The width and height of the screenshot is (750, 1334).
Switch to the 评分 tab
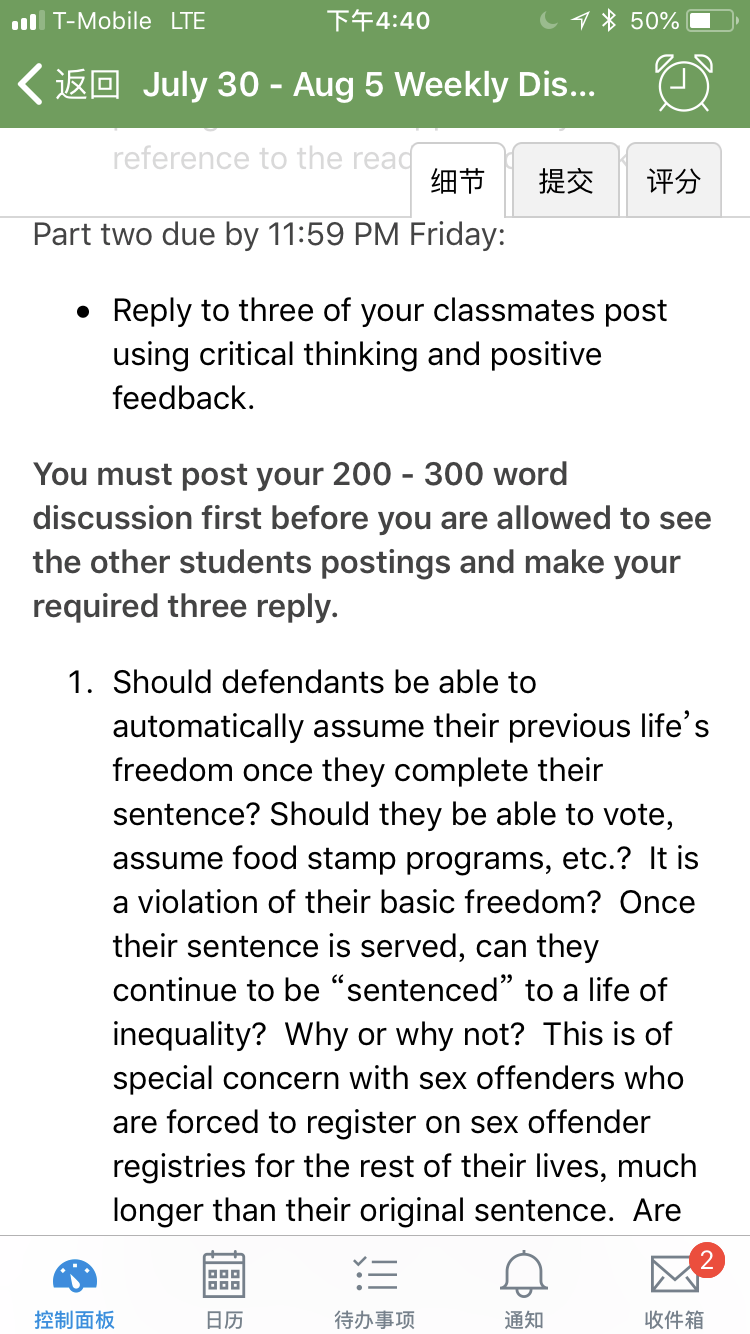click(673, 181)
